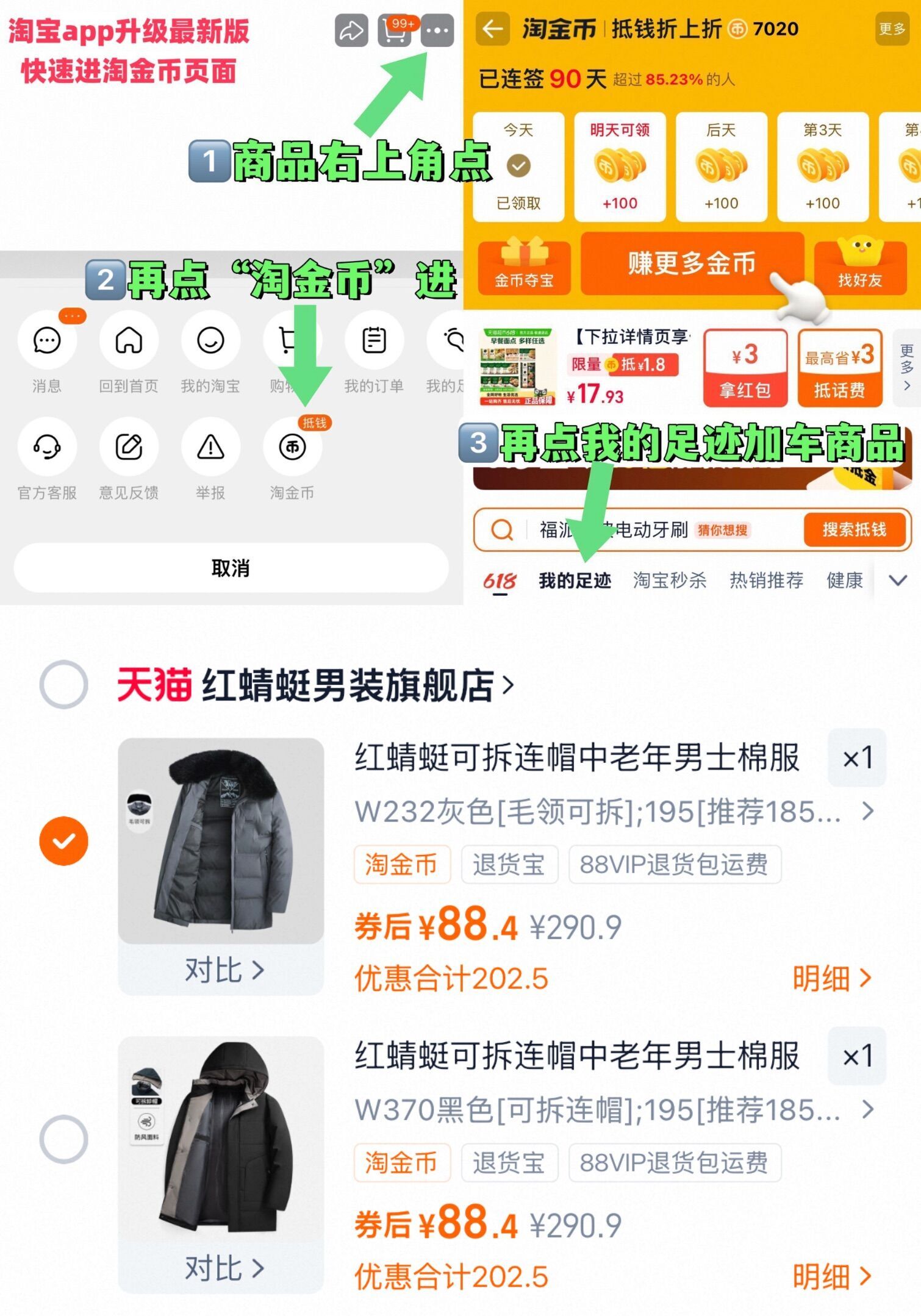Click the 回到首页 home icon

[128, 342]
